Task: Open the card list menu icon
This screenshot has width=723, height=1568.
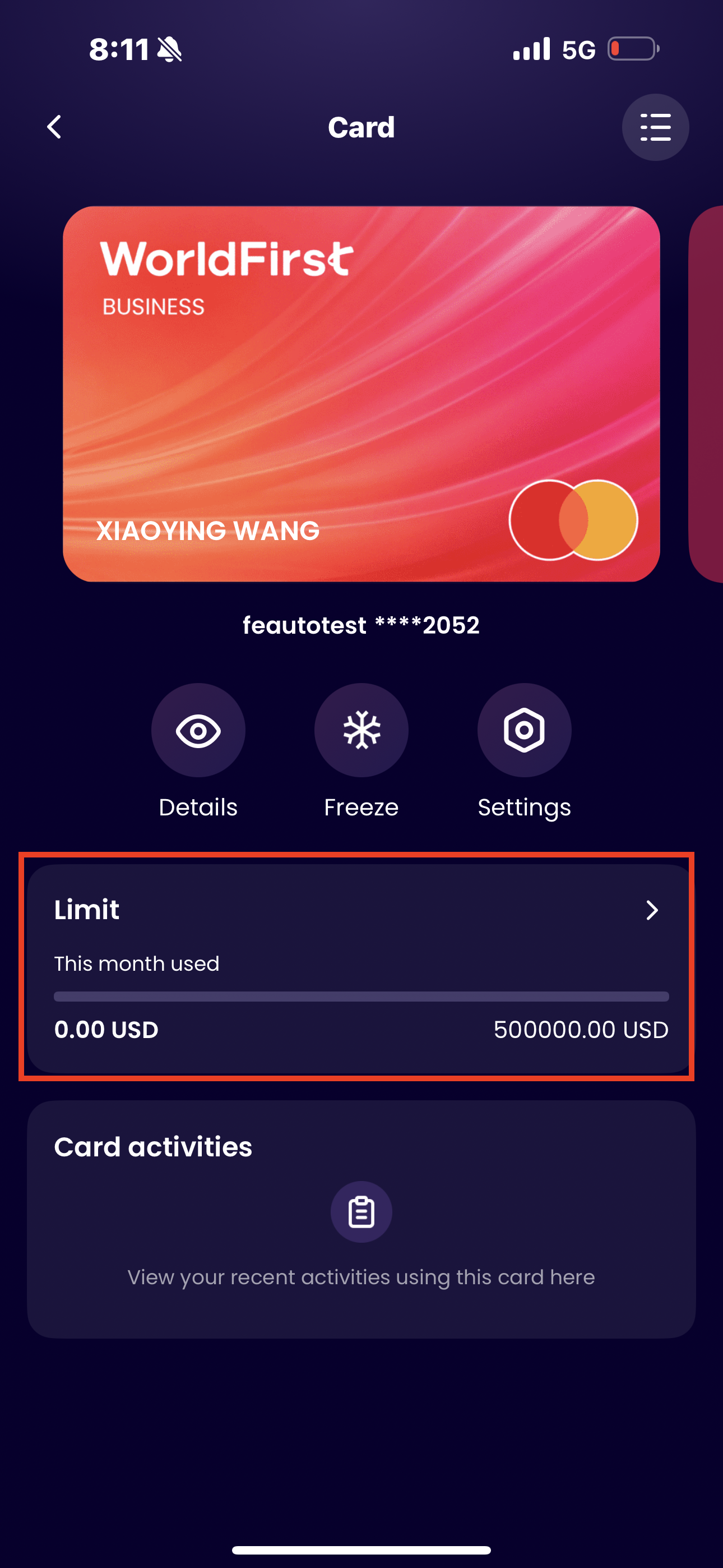Action: click(655, 127)
